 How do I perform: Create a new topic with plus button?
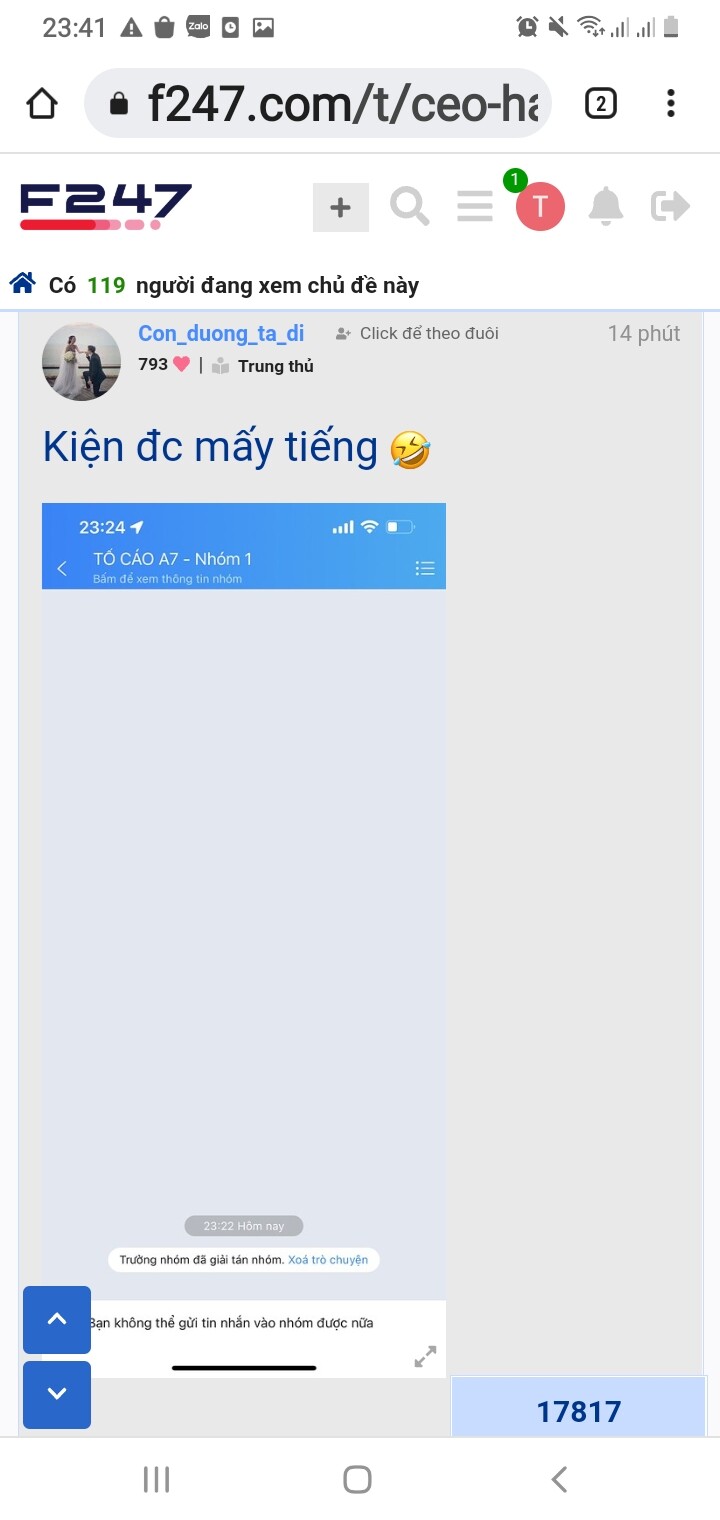coord(341,208)
